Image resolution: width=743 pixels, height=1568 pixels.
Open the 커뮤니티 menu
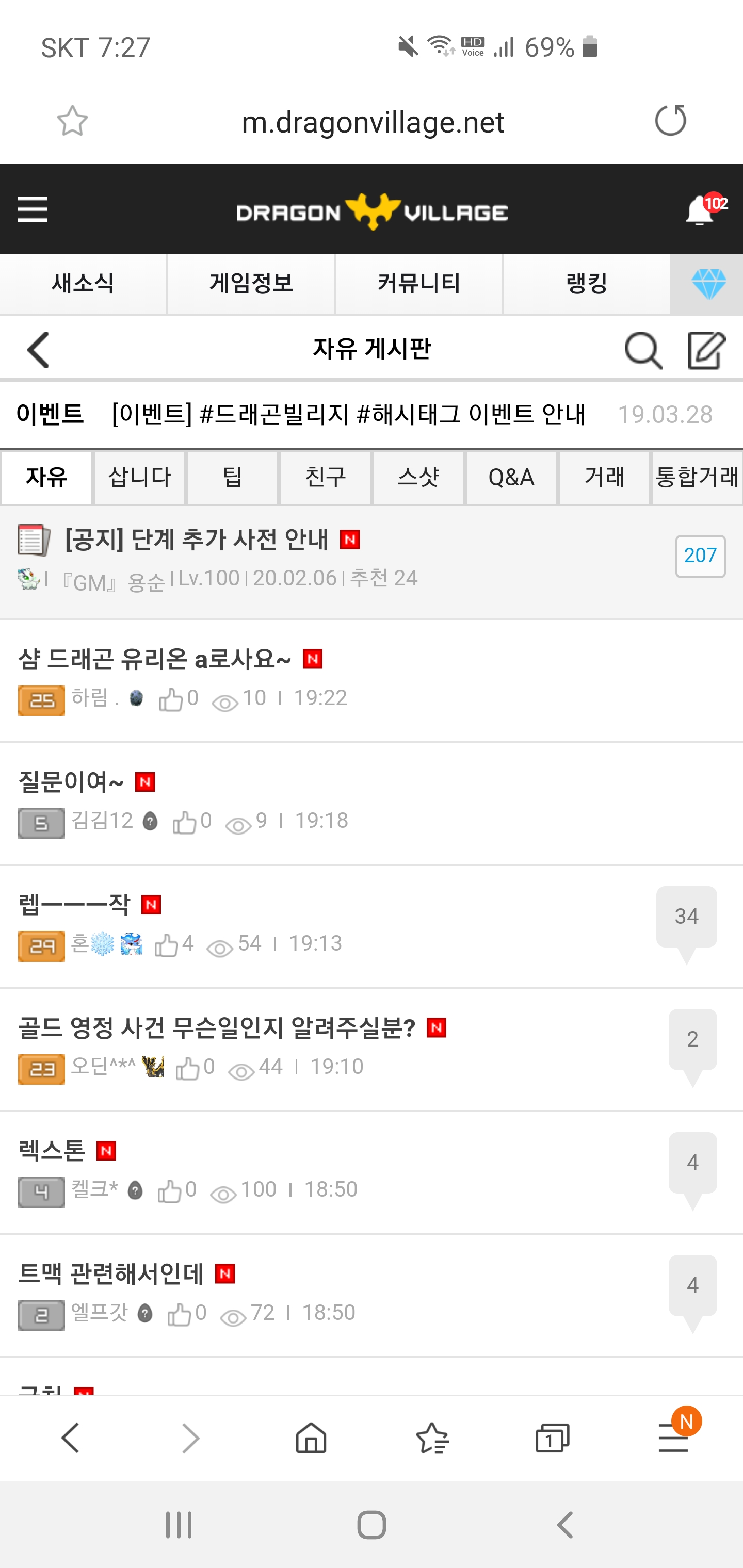[419, 284]
